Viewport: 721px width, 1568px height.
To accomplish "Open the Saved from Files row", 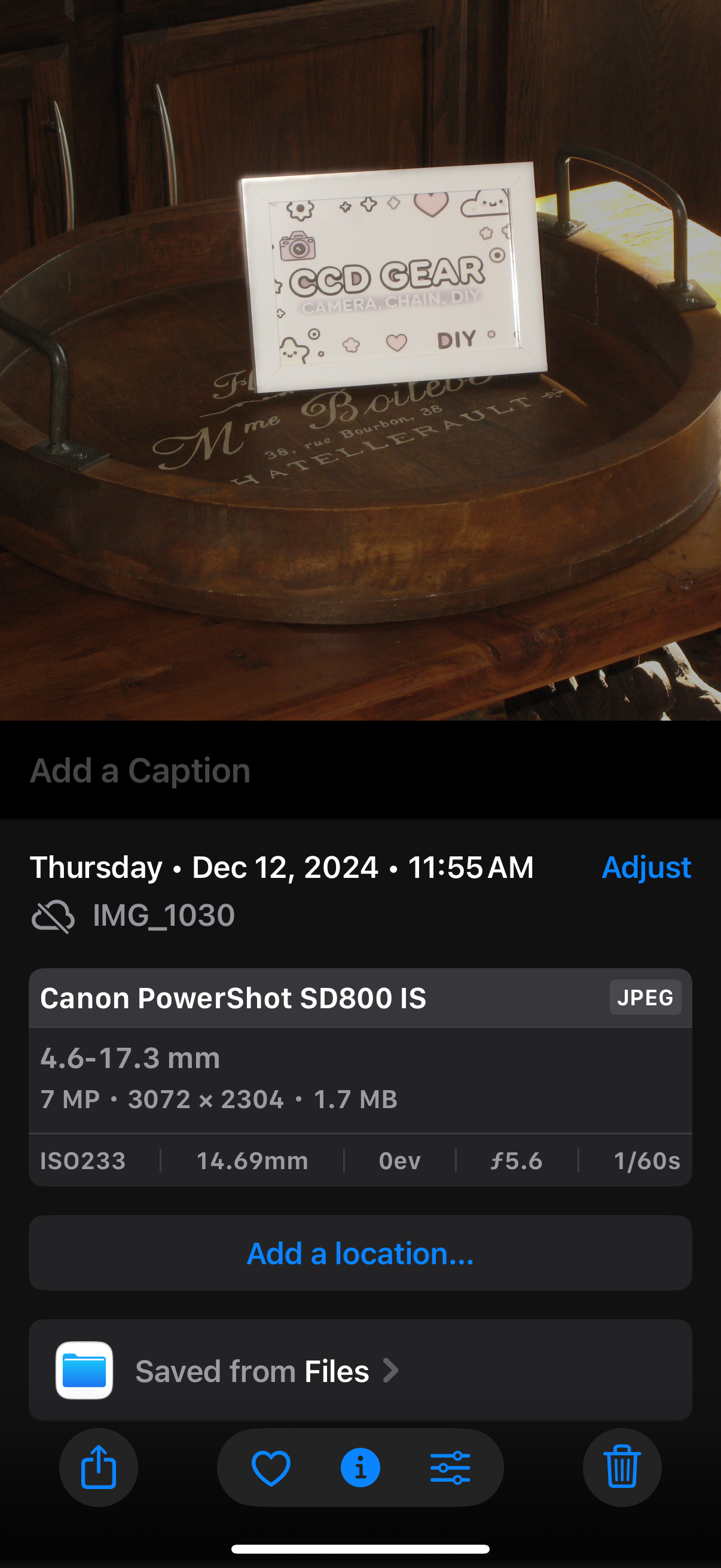I will [360, 1371].
